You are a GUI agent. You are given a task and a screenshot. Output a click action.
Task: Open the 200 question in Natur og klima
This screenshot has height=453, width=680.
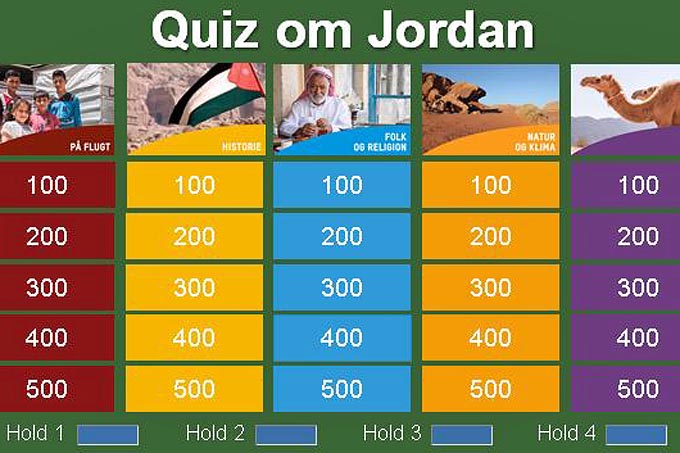click(490, 237)
